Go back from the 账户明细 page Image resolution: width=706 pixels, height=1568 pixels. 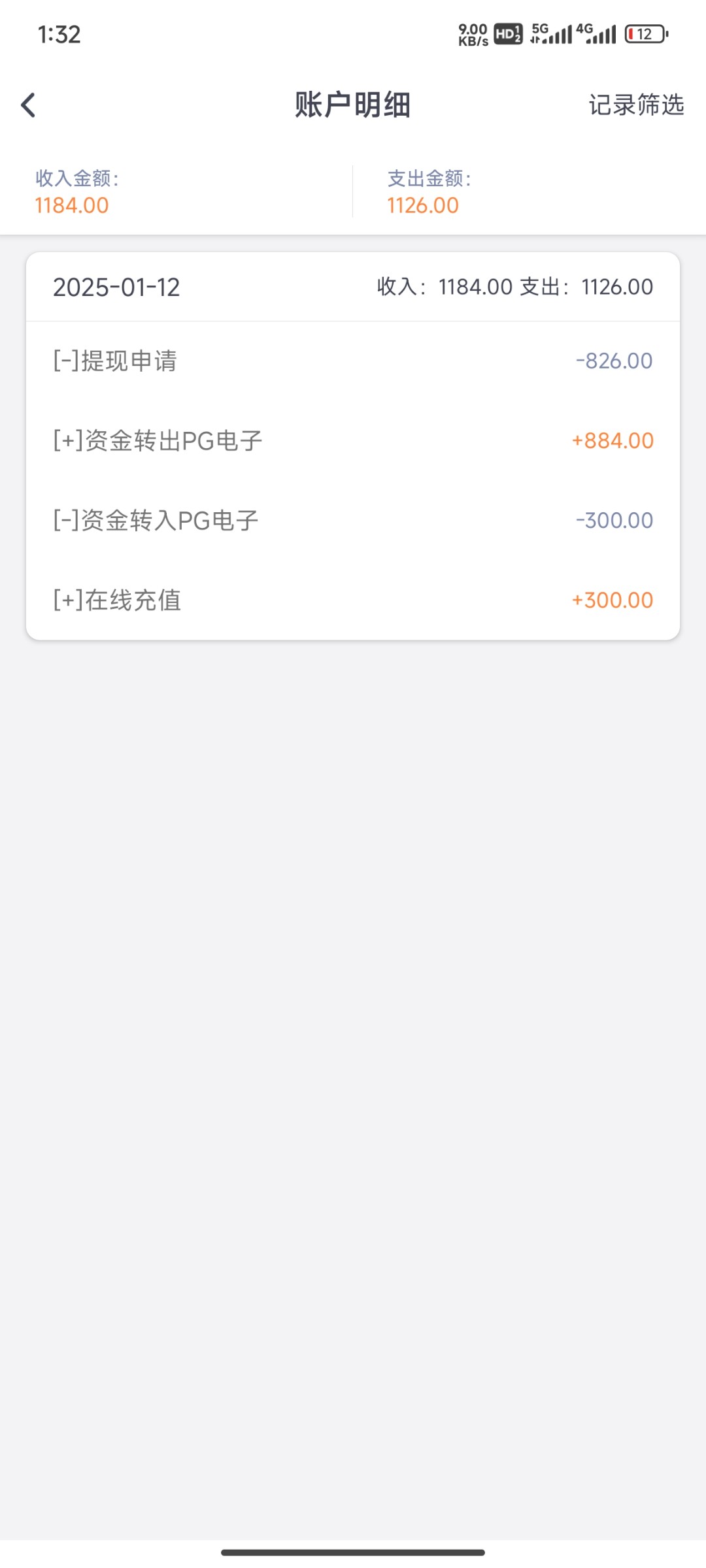coord(29,105)
